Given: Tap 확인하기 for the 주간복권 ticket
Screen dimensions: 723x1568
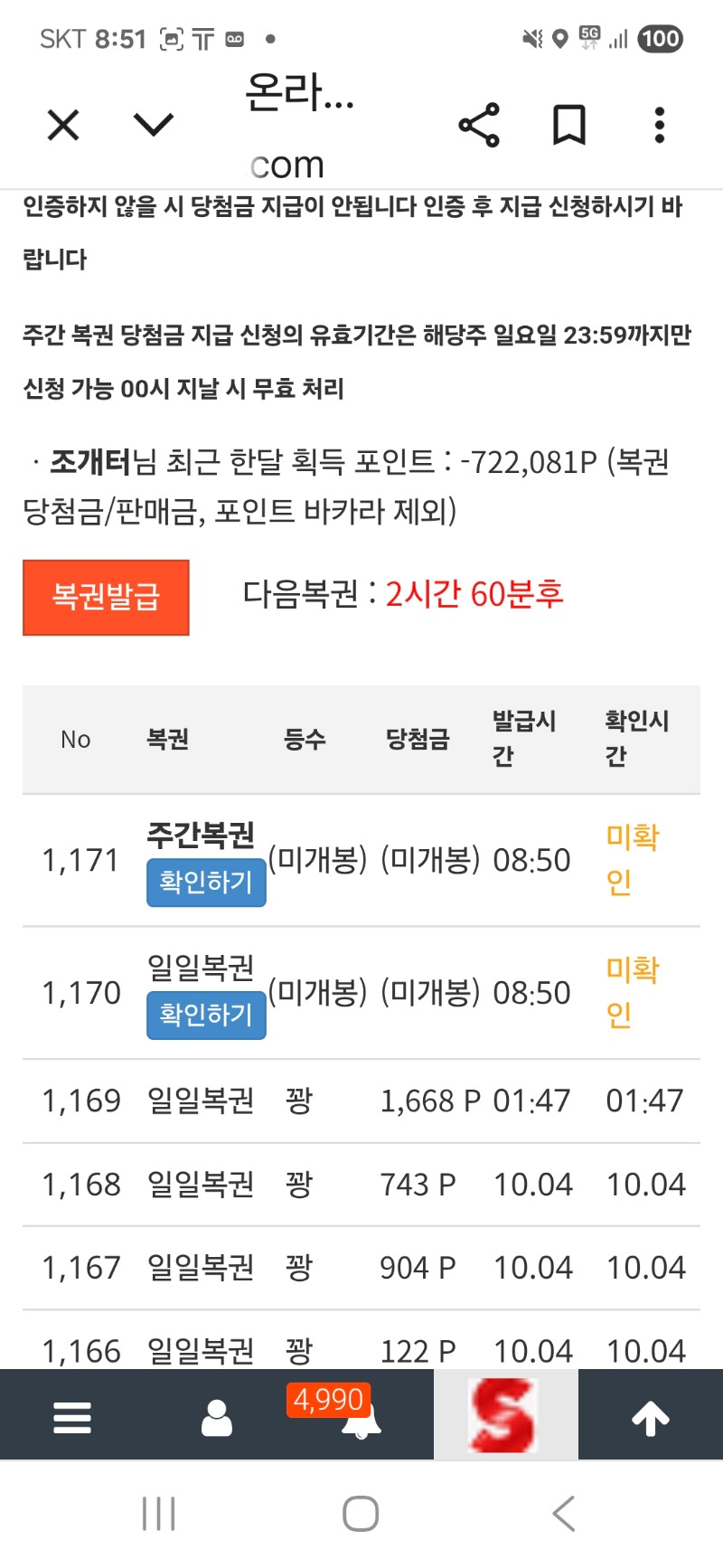Looking at the screenshot, I should tap(206, 882).
